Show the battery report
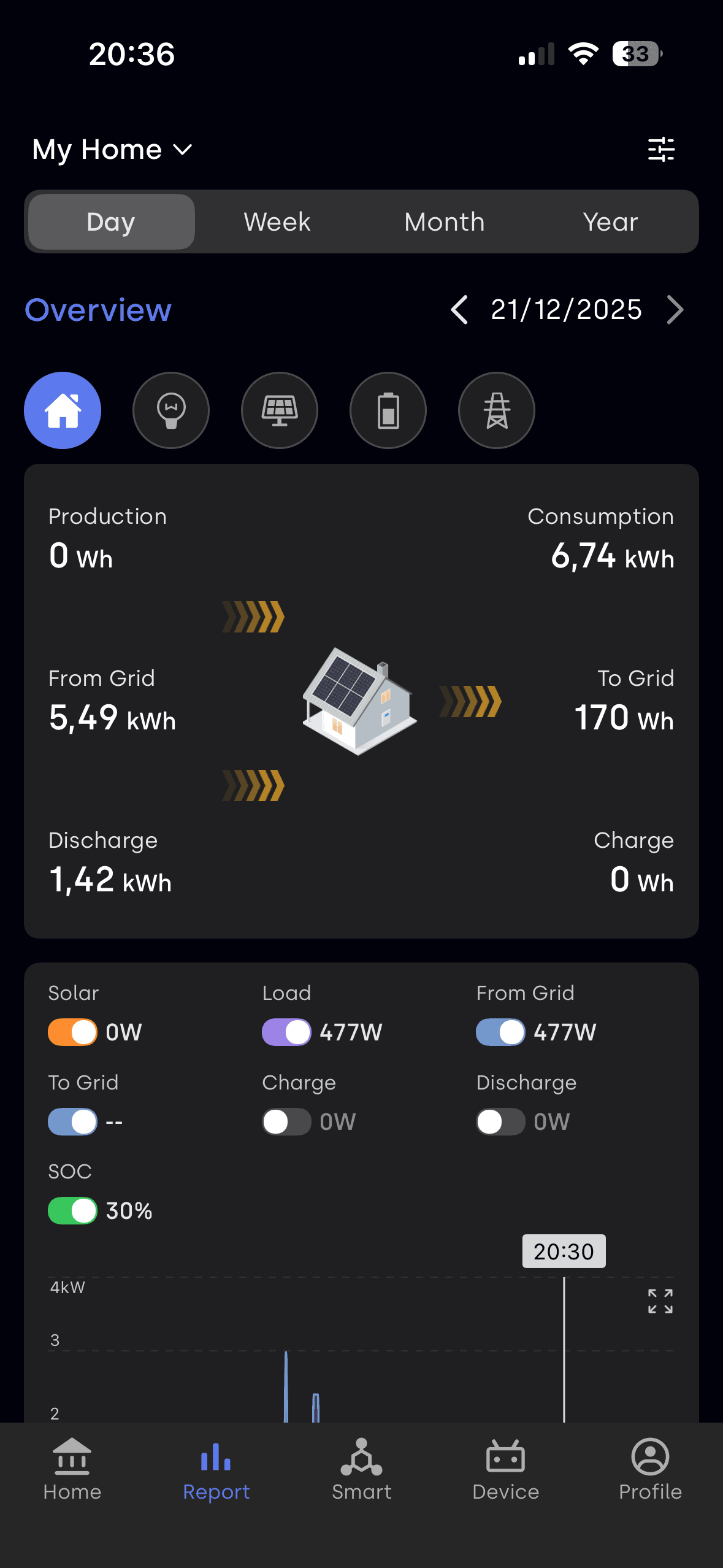The width and height of the screenshot is (723, 1568). [x=388, y=410]
